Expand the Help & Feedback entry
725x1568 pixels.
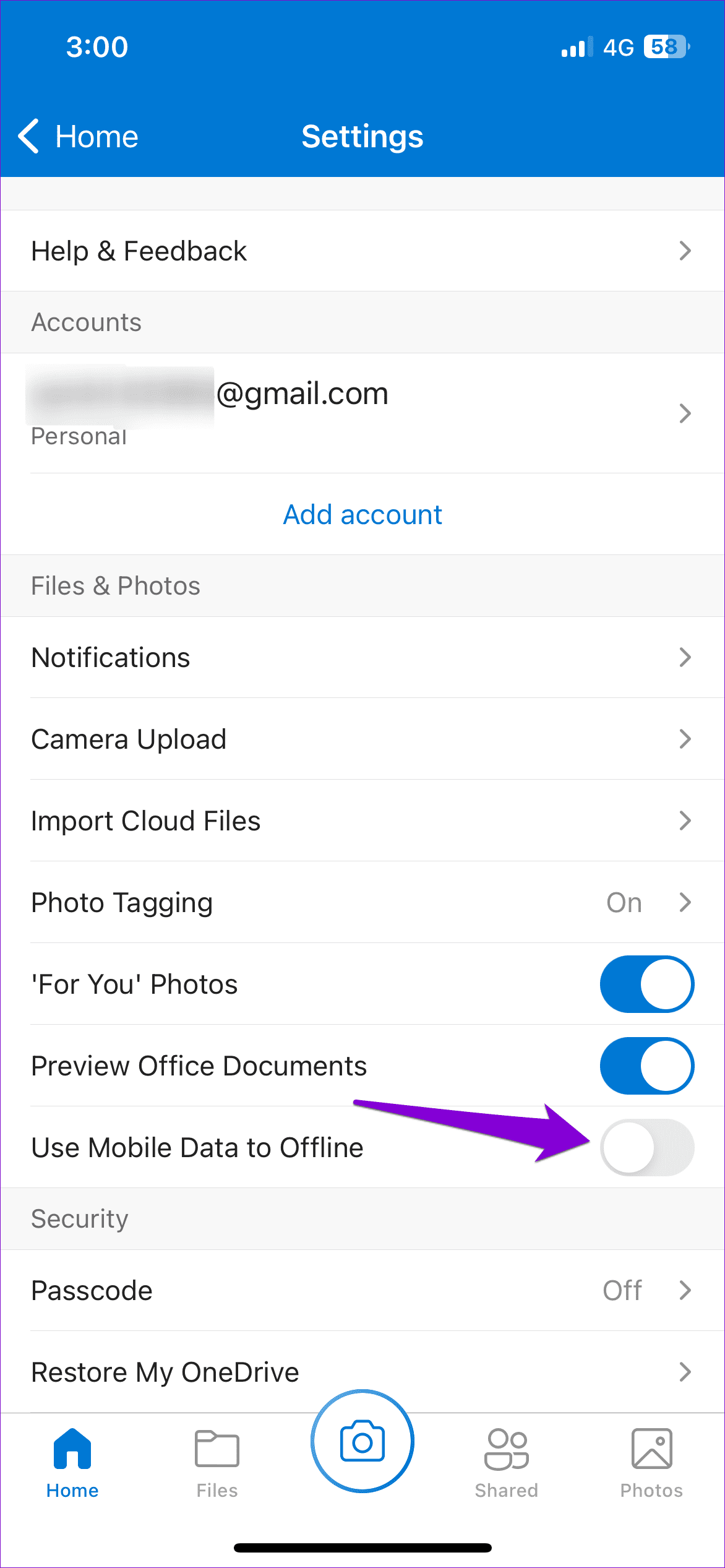click(x=362, y=251)
